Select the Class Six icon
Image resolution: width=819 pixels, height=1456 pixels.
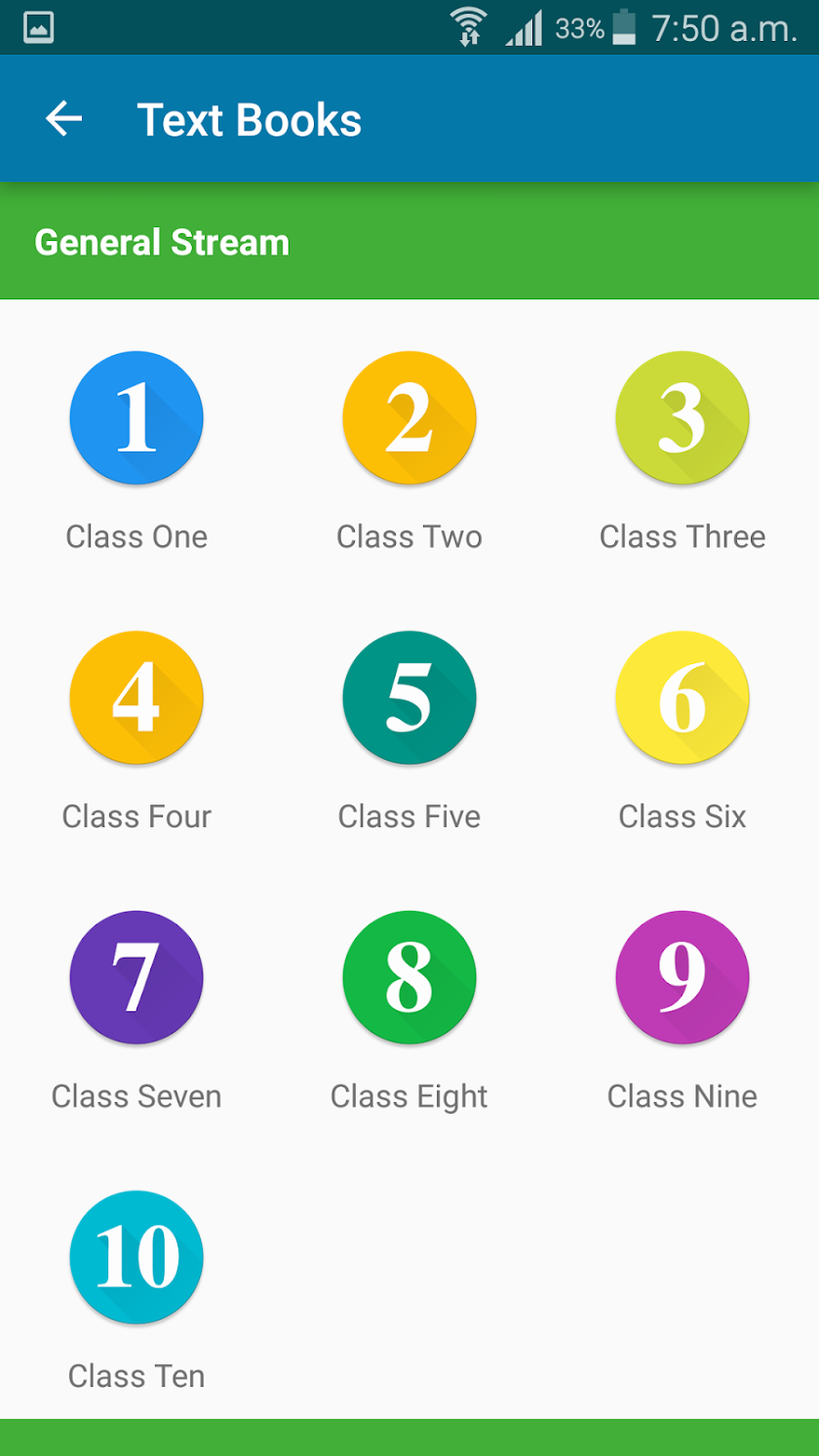[682, 697]
